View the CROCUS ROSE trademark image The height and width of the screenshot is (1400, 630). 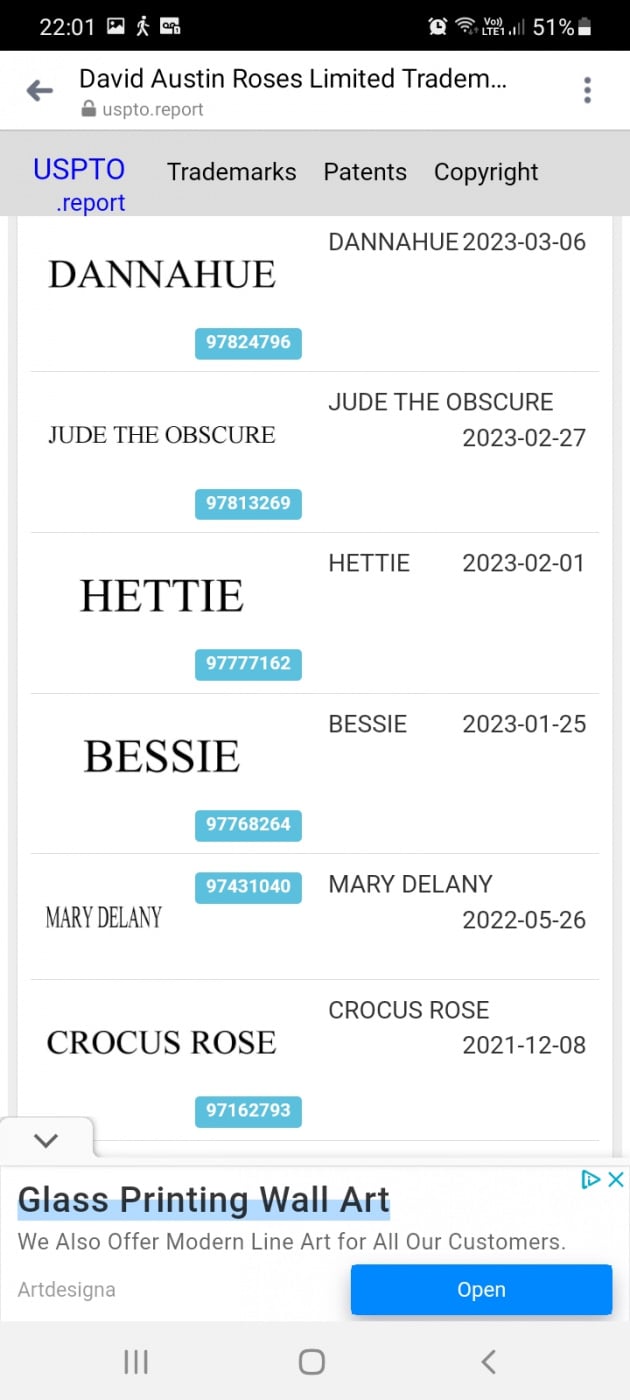point(161,1043)
